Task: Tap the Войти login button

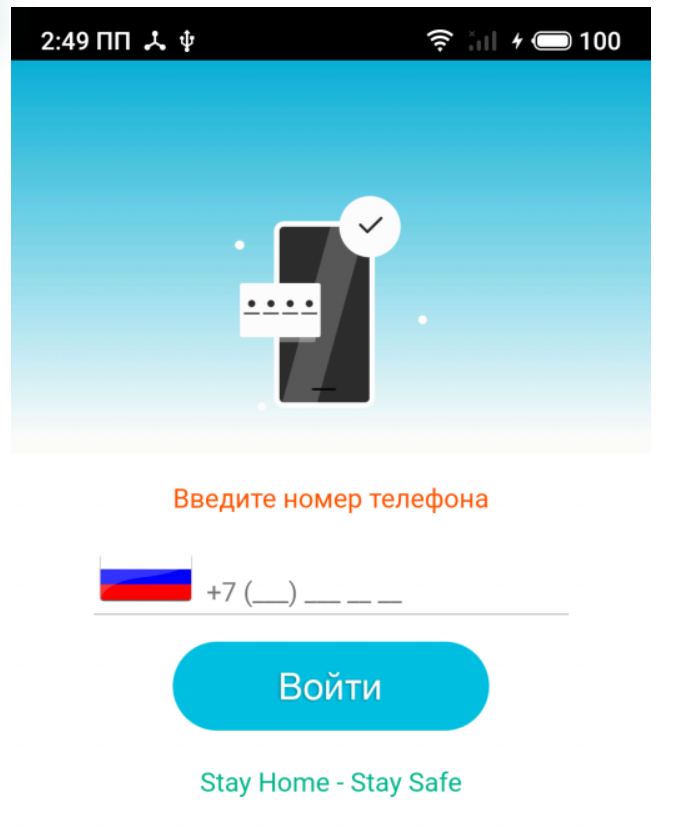Action: tap(330, 687)
